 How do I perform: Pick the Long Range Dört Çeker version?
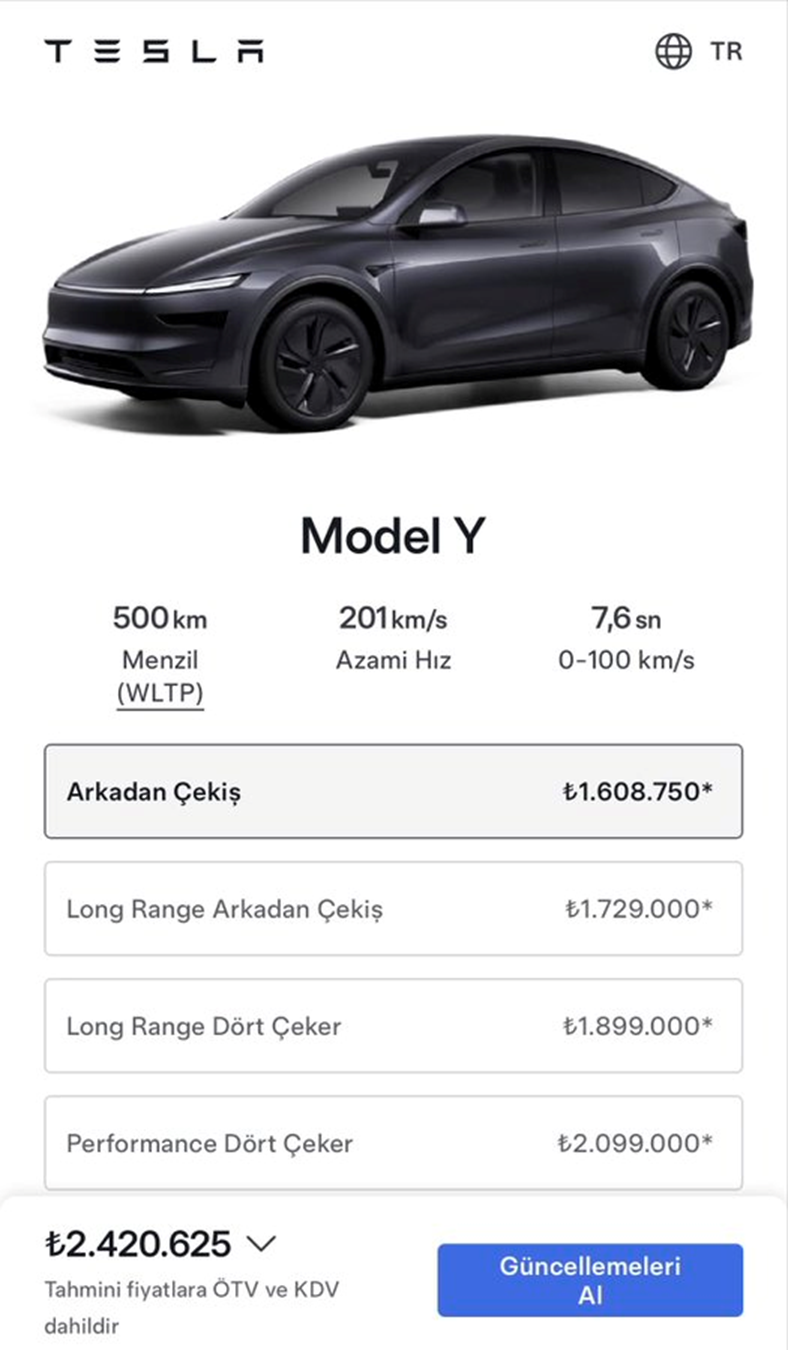pos(393,1026)
